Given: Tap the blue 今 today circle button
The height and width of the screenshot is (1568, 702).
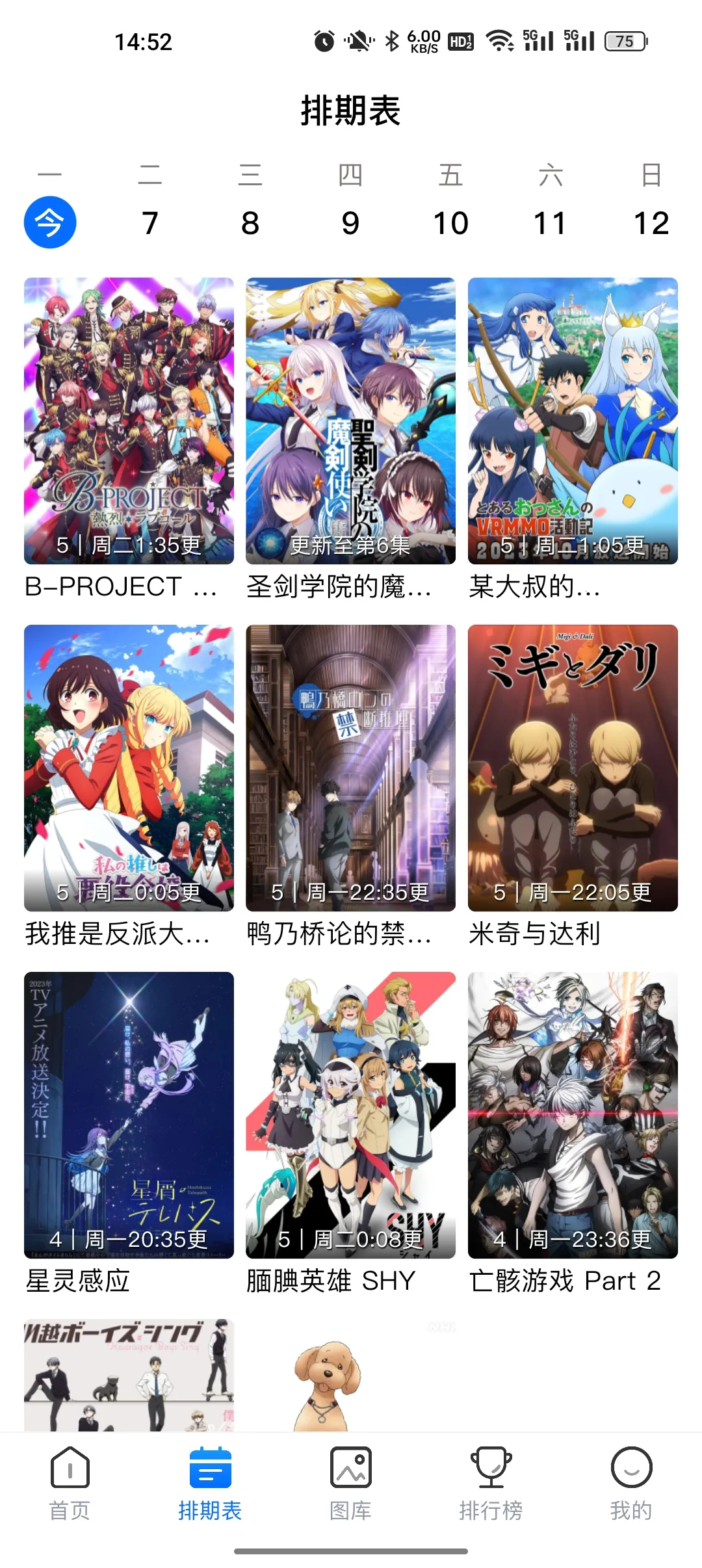Looking at the screenshot, I should 51,222.
